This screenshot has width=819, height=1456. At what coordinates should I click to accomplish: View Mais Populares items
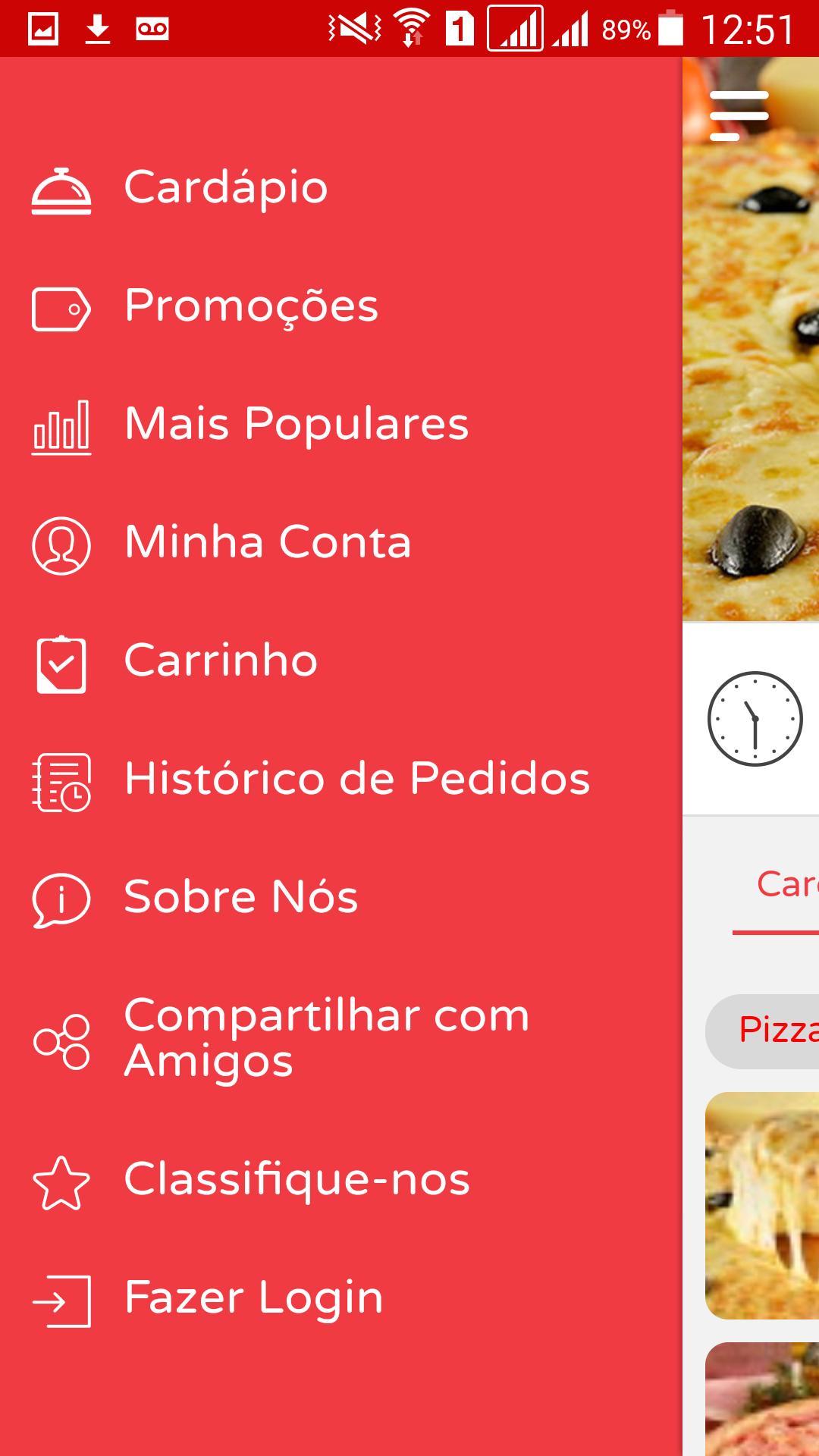pos(296,424)
